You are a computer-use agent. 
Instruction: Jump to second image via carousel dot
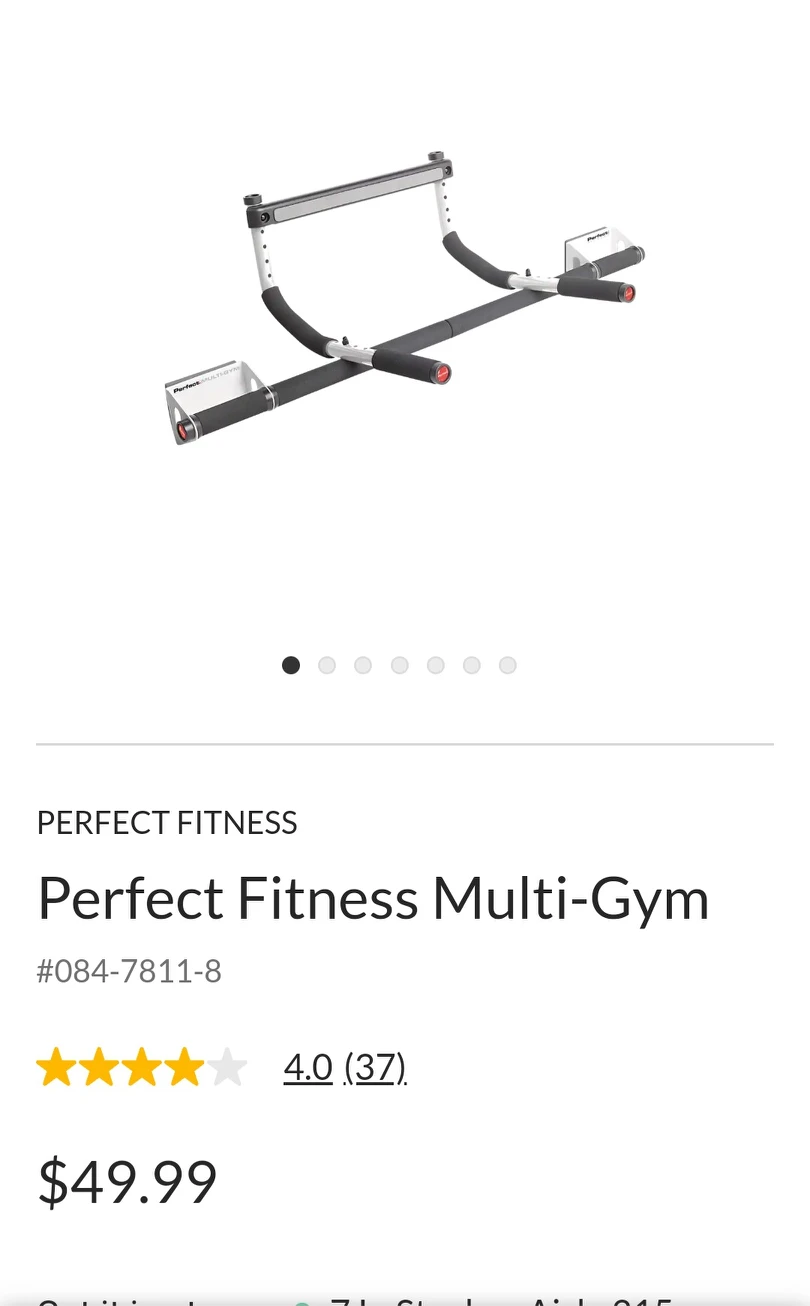[327, 666]
